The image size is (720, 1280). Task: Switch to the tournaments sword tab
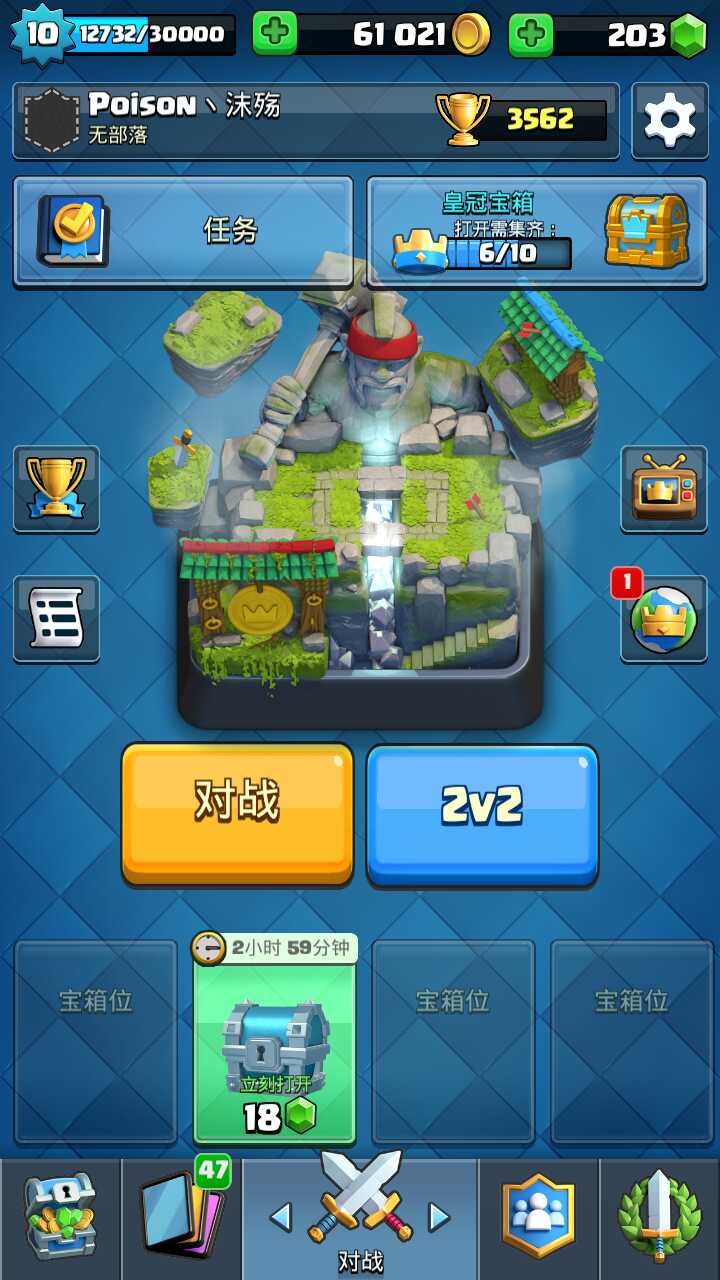point(659,1217)
